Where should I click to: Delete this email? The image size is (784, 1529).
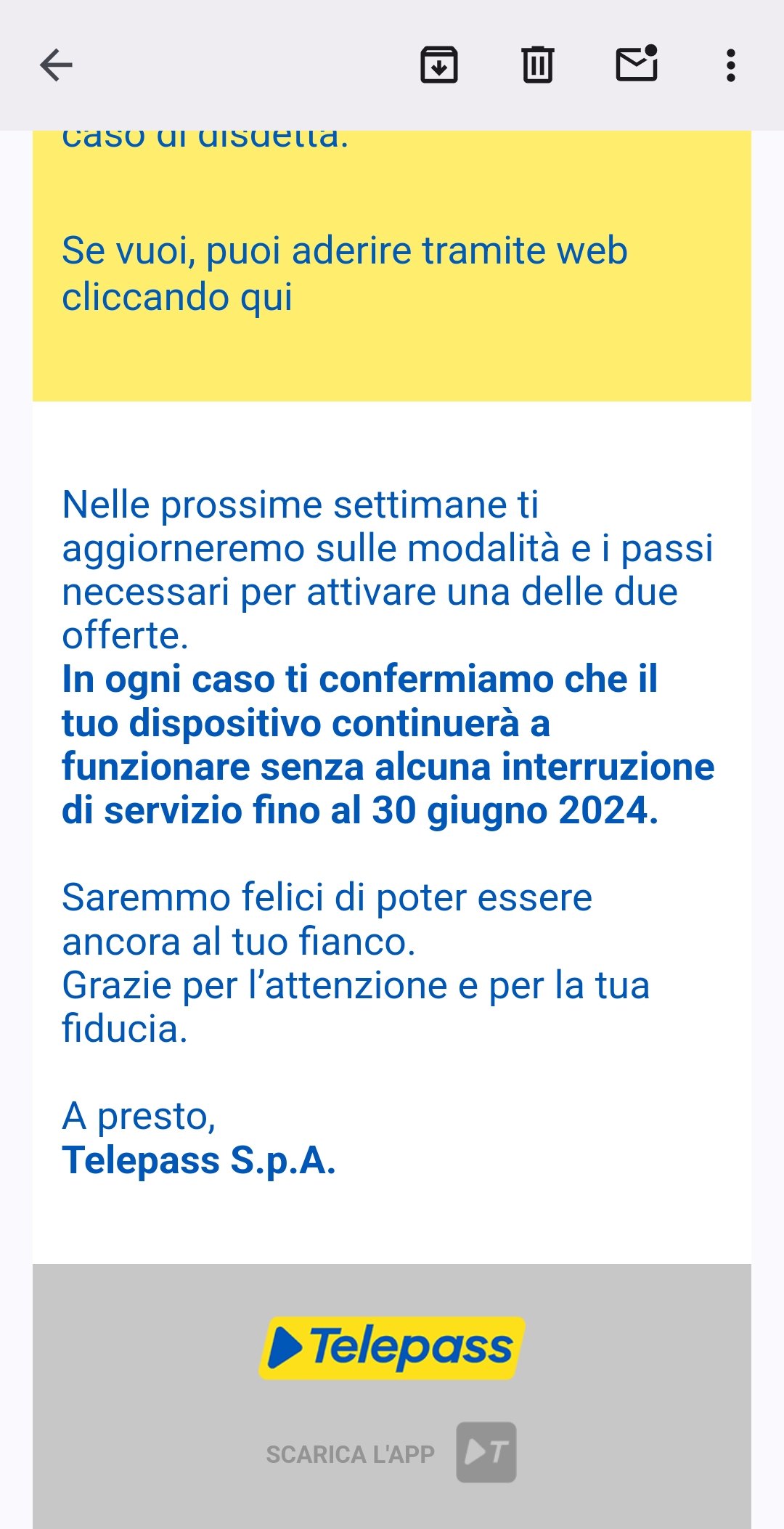(x=538, y=65)
